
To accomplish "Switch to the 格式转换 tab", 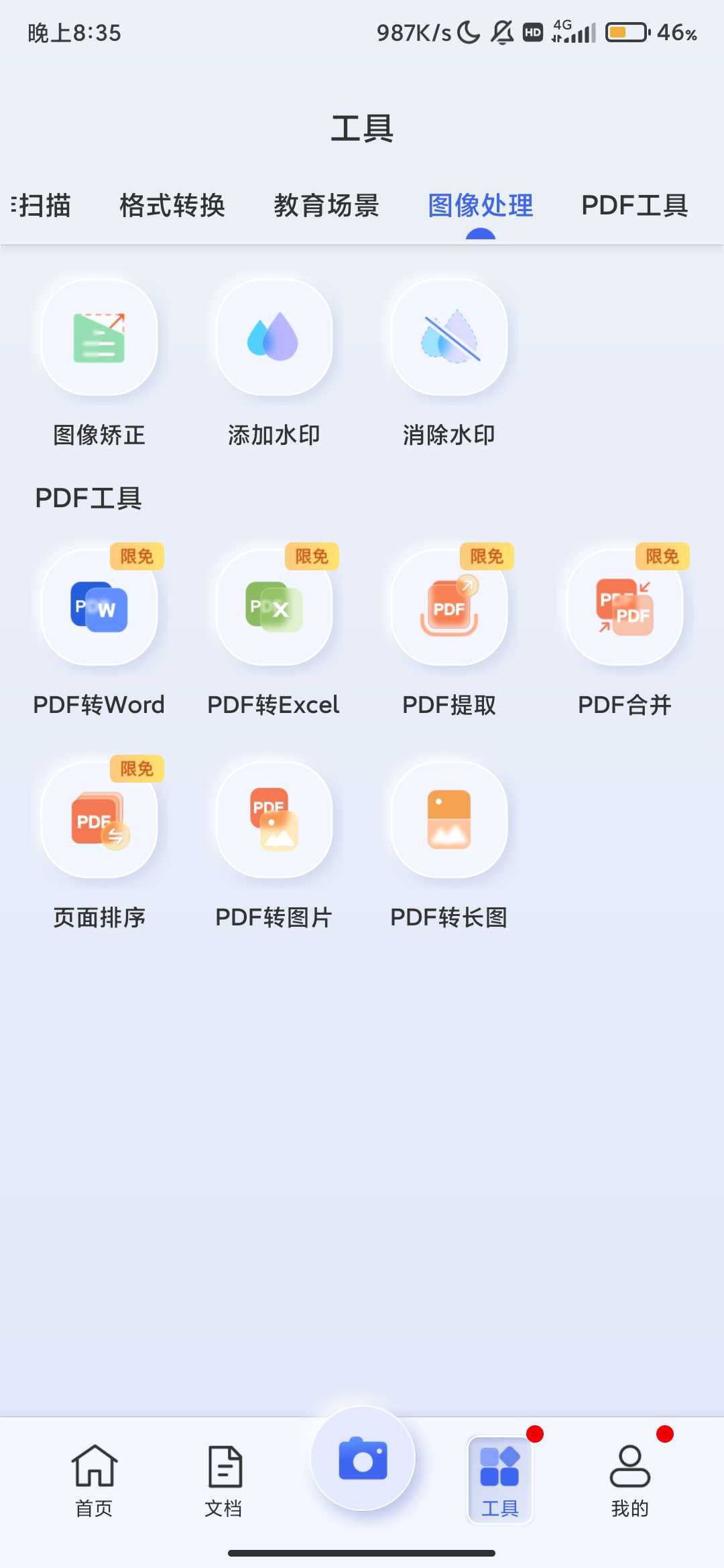I will [172, 206].
